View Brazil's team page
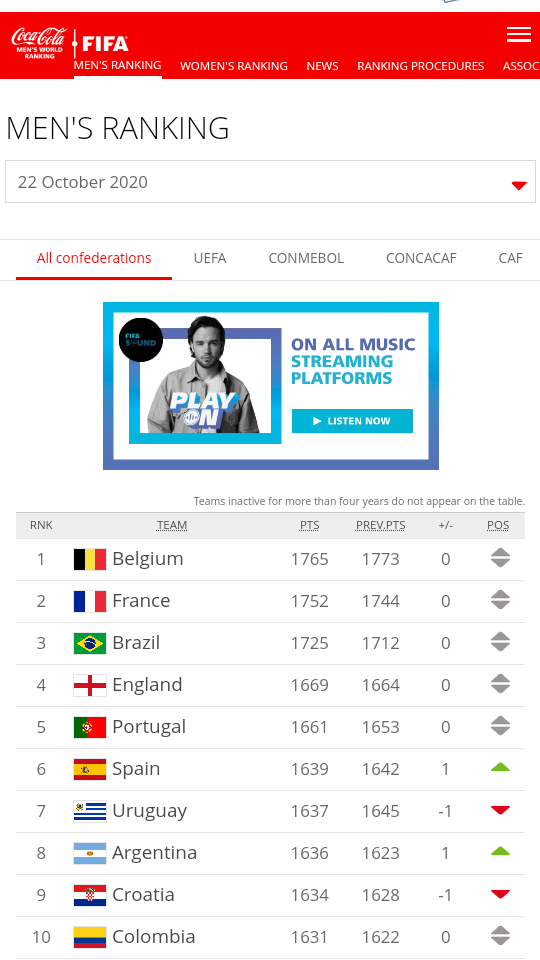 tap(271, 643)
